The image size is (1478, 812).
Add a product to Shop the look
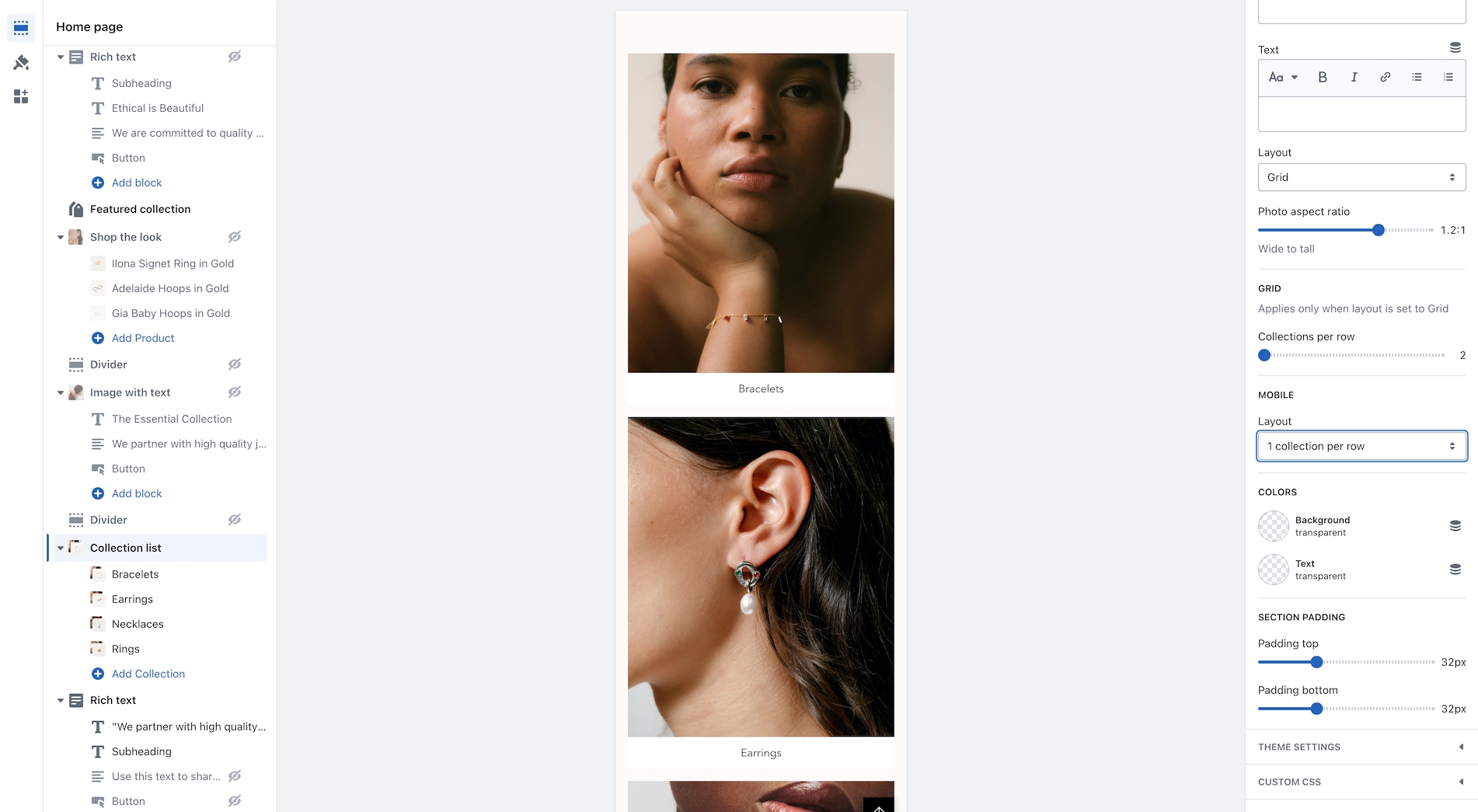[x=142, y=338]
